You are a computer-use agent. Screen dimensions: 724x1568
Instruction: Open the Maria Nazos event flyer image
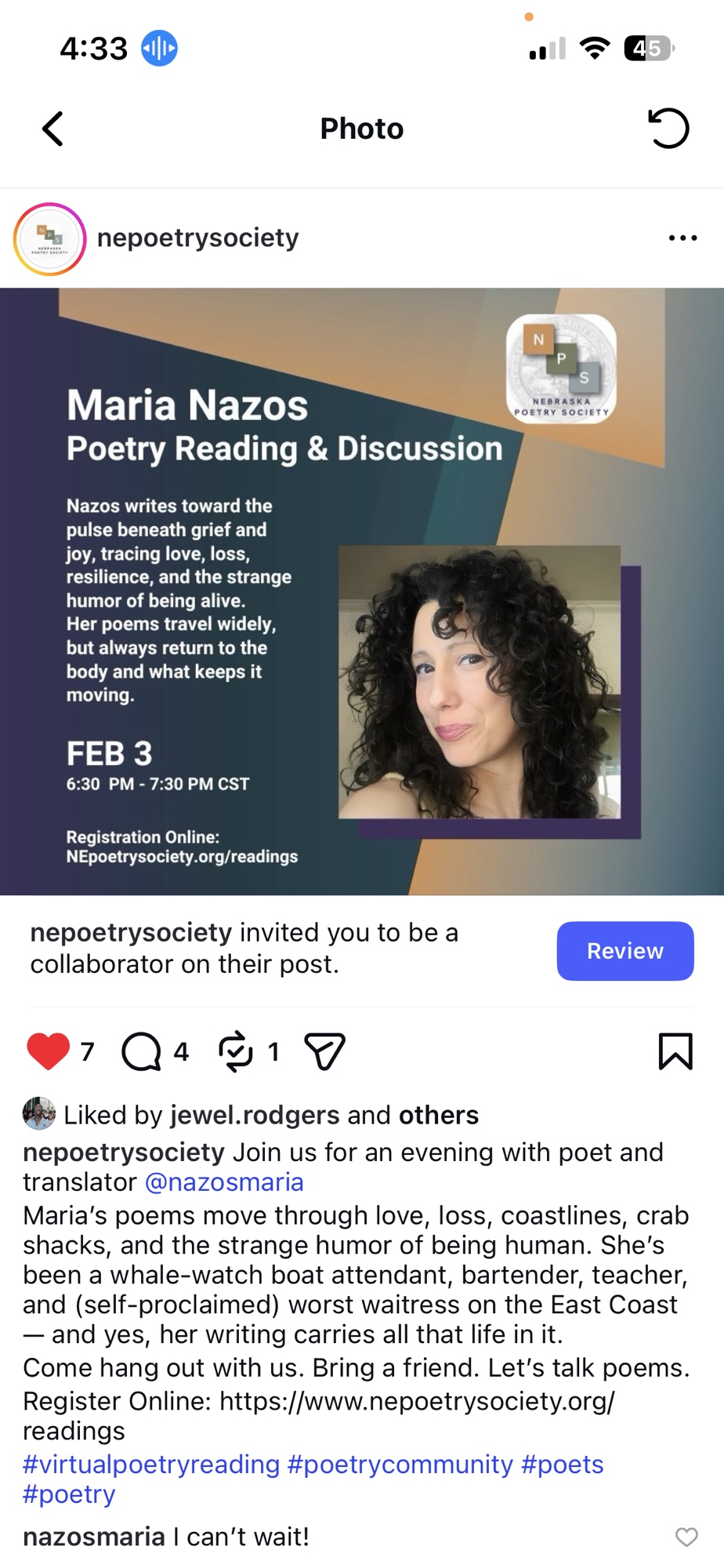[x=362, y=591]
